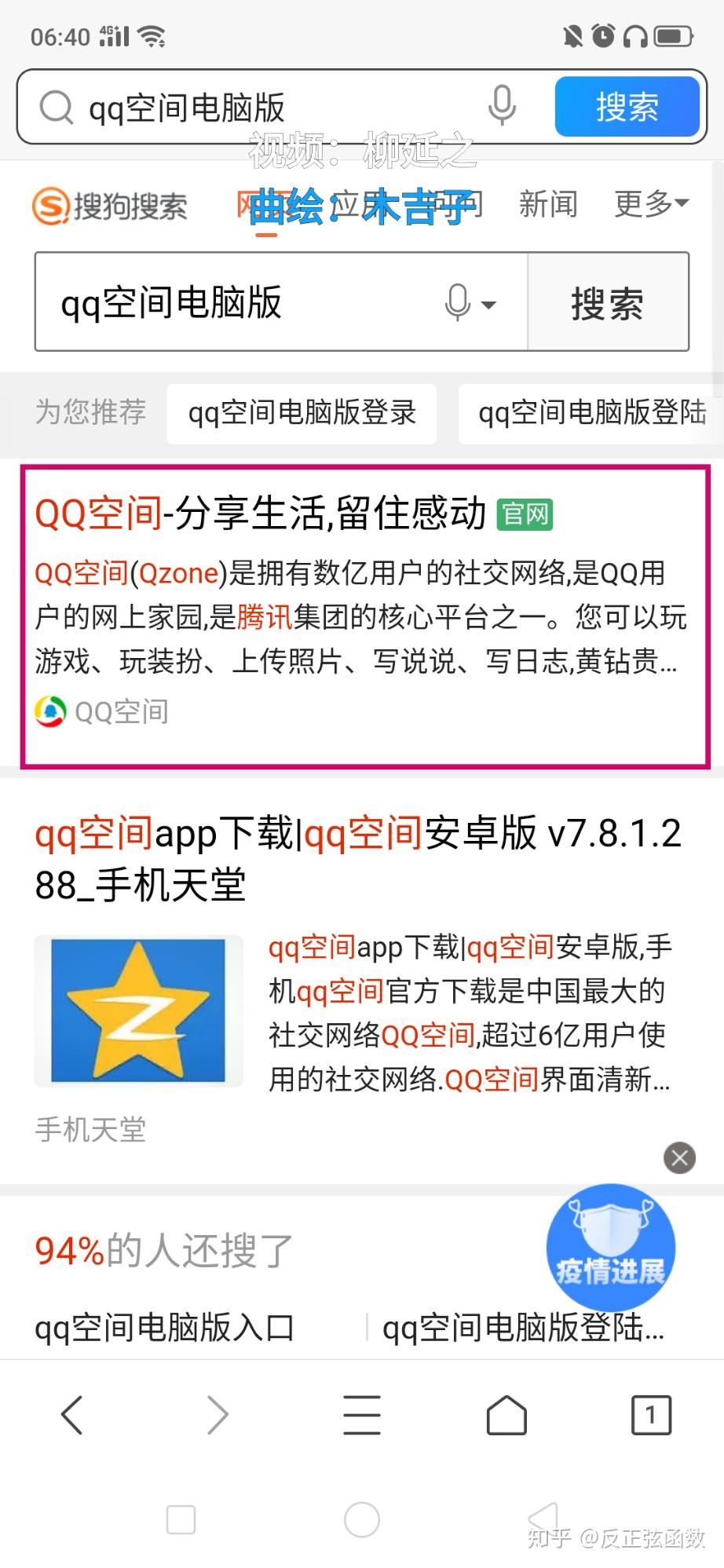
Task: Open the tab switcher showing 1
Action: click(651, 1416)
